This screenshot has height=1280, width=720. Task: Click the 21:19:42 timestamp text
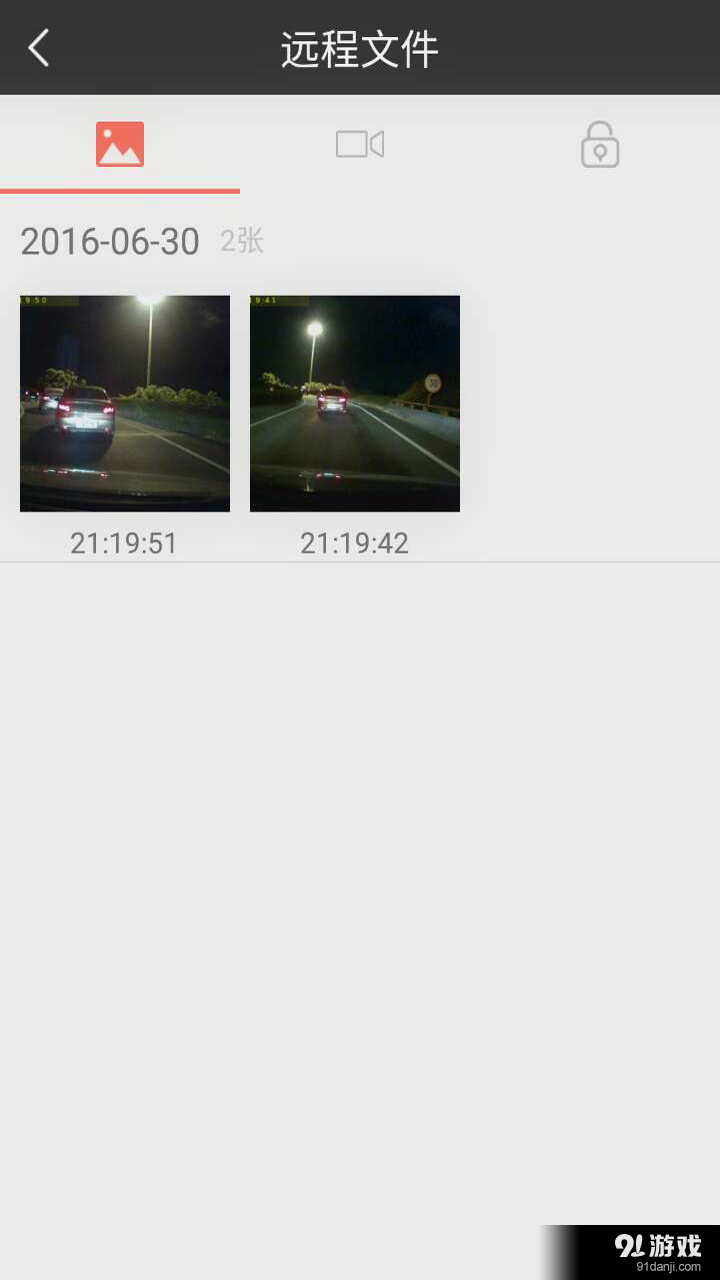tap(354, 543)
